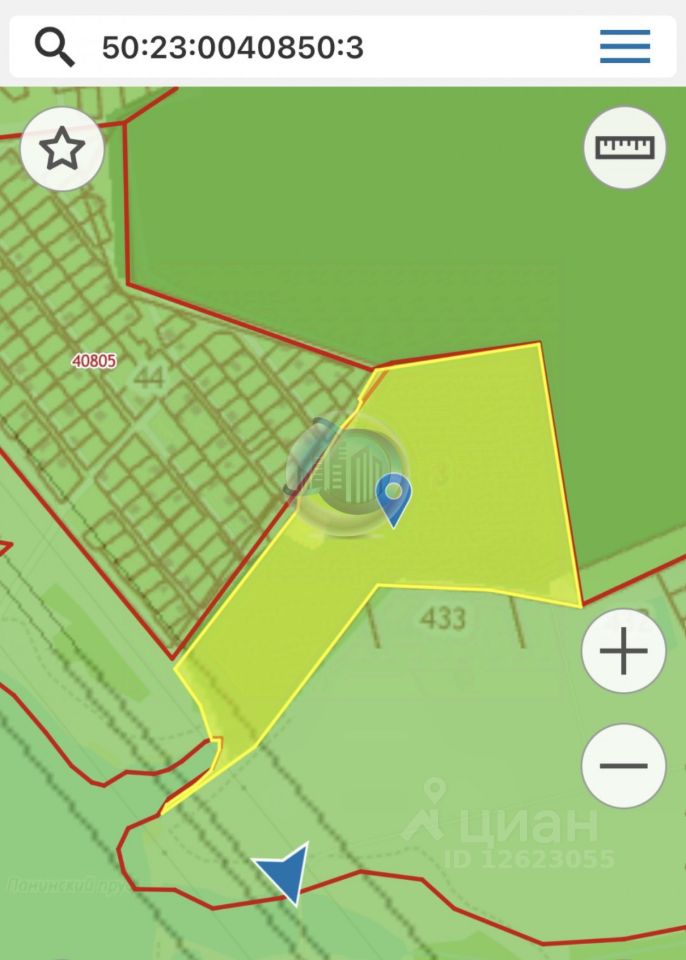The width and height of the screenshot is (686, 960).
Task: Zoom out with the minus button
Action: tap(624, 766)
